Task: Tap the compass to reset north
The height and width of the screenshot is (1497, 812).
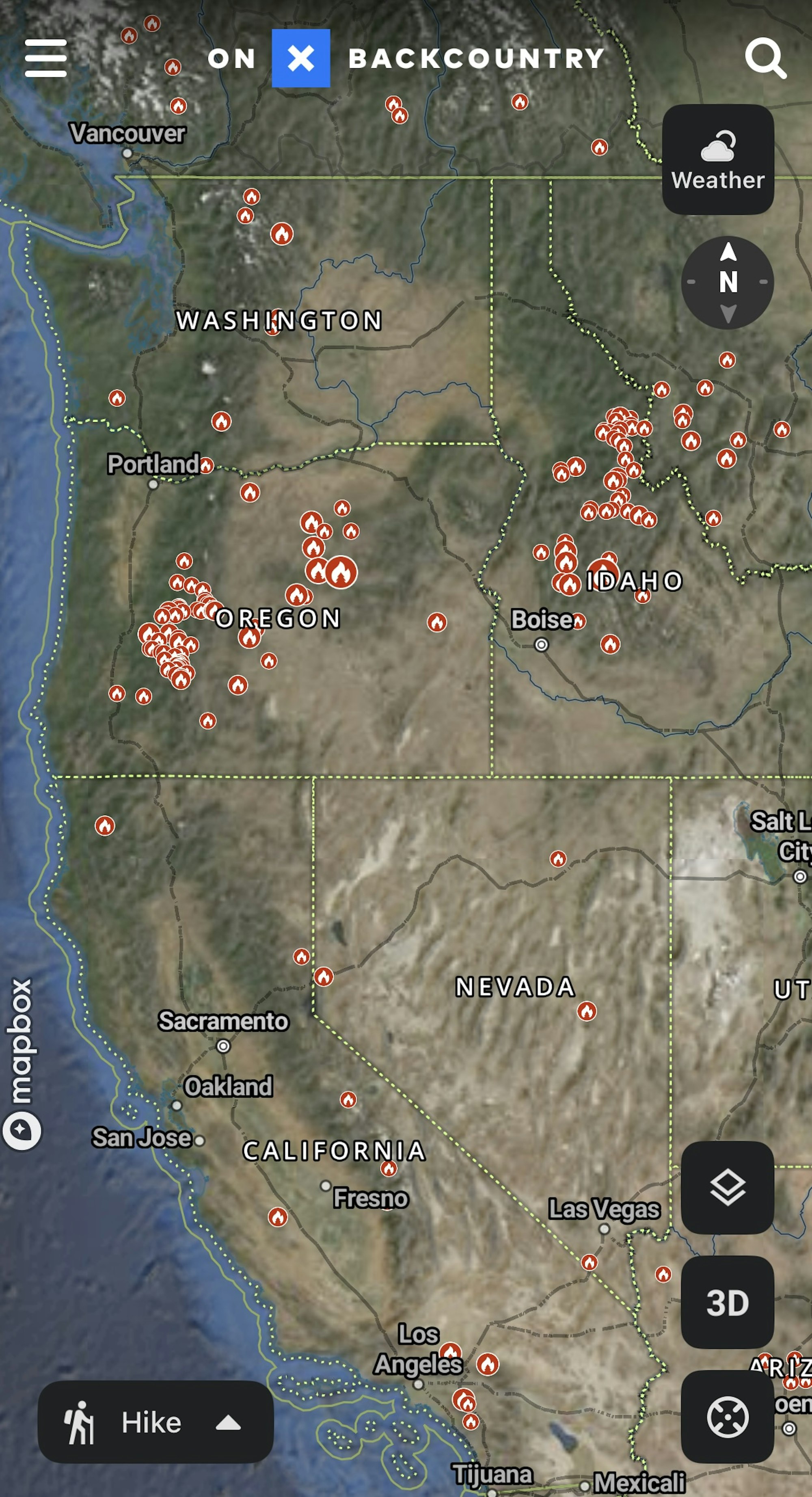Action: tap(727, 283)
